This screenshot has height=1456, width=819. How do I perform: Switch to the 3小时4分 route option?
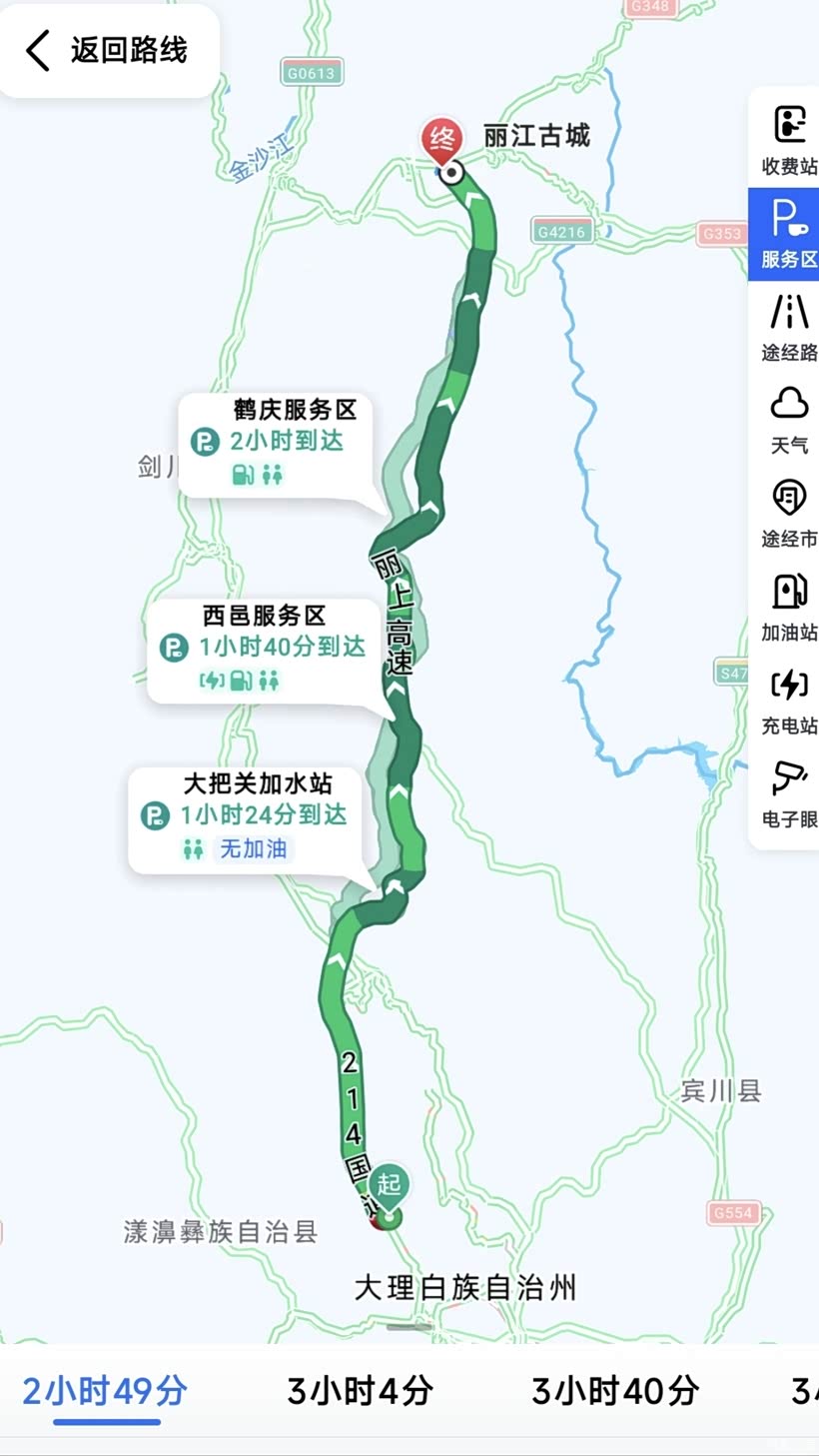coord(360,1390)
